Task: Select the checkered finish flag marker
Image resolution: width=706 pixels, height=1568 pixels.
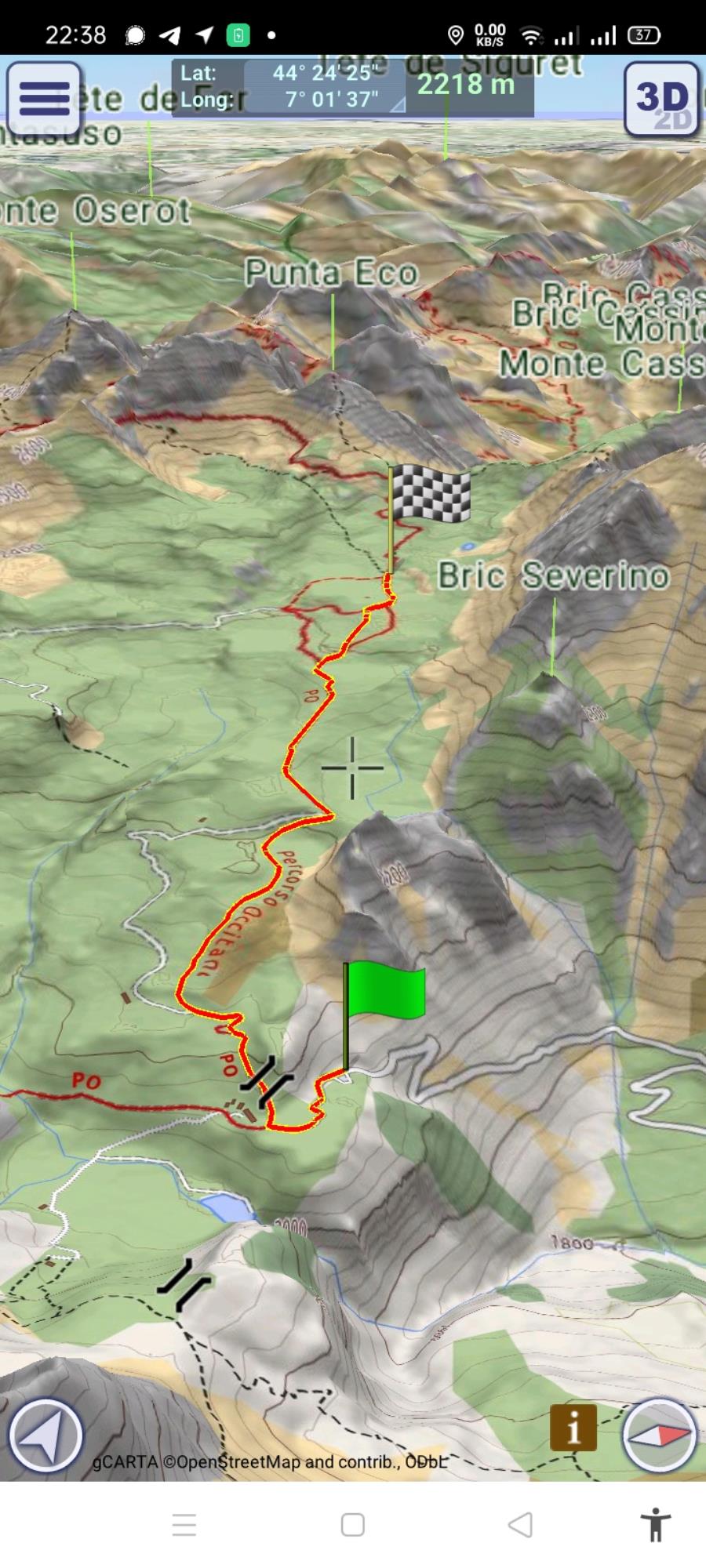Action: click(x=429, y=517)
